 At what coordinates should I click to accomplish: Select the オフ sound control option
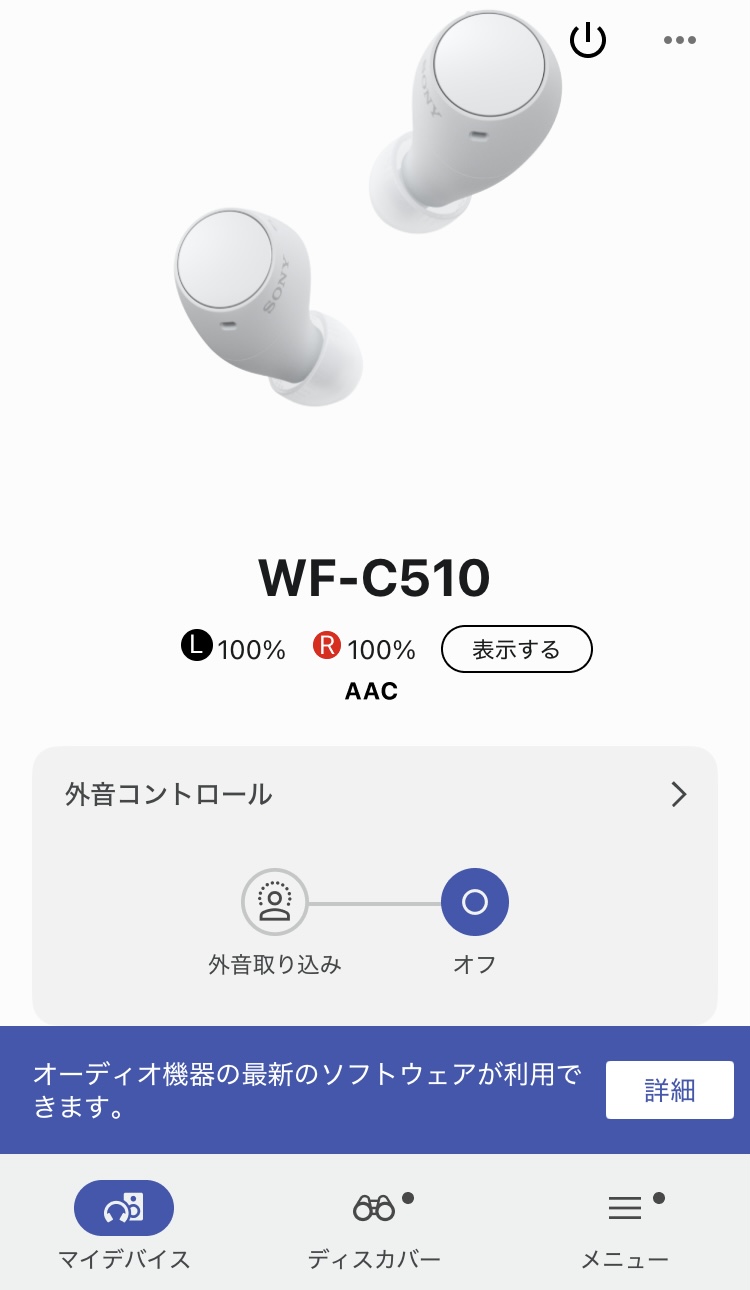coord(475,902)
